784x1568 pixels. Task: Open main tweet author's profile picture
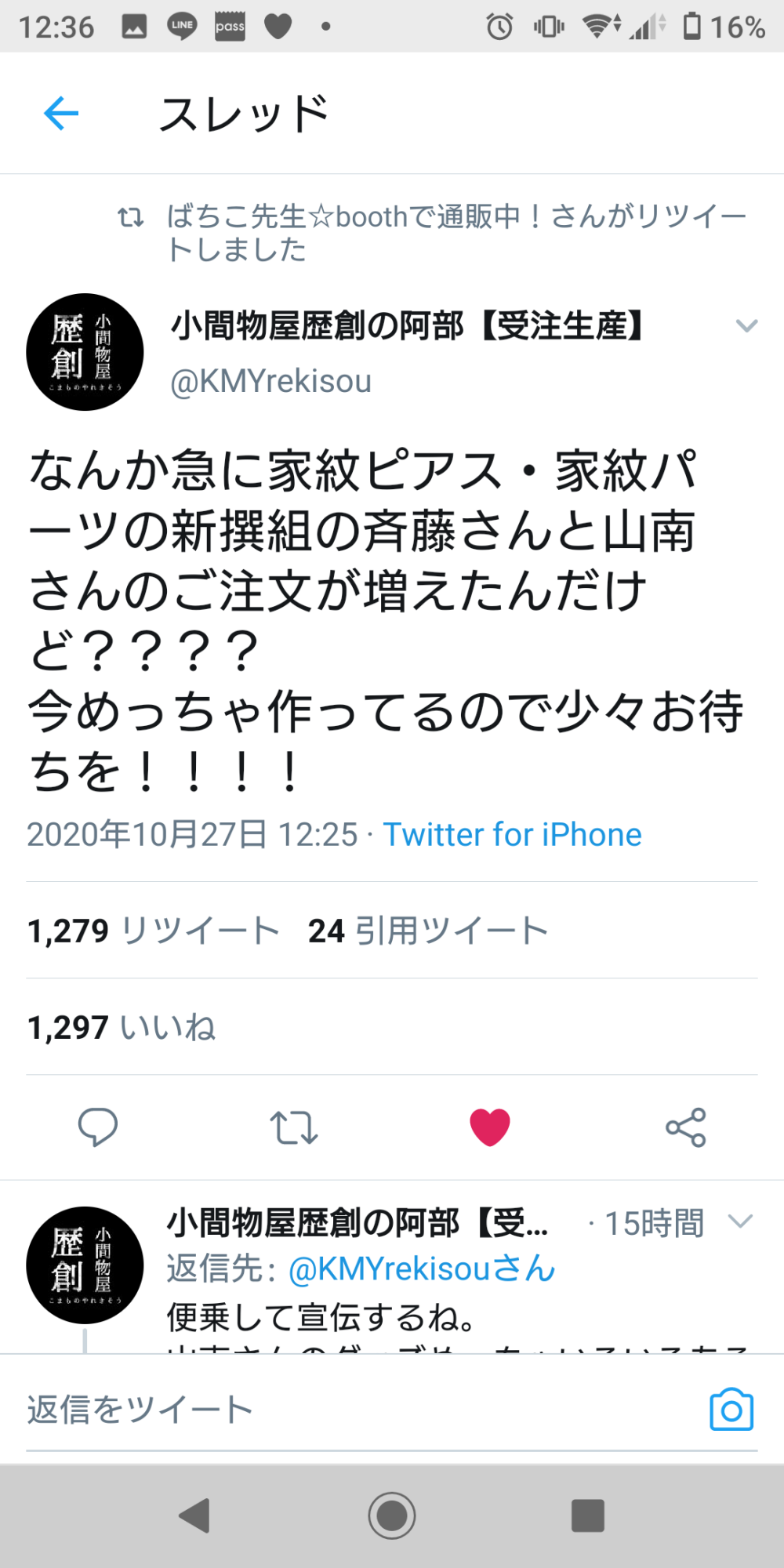point(85,352)
